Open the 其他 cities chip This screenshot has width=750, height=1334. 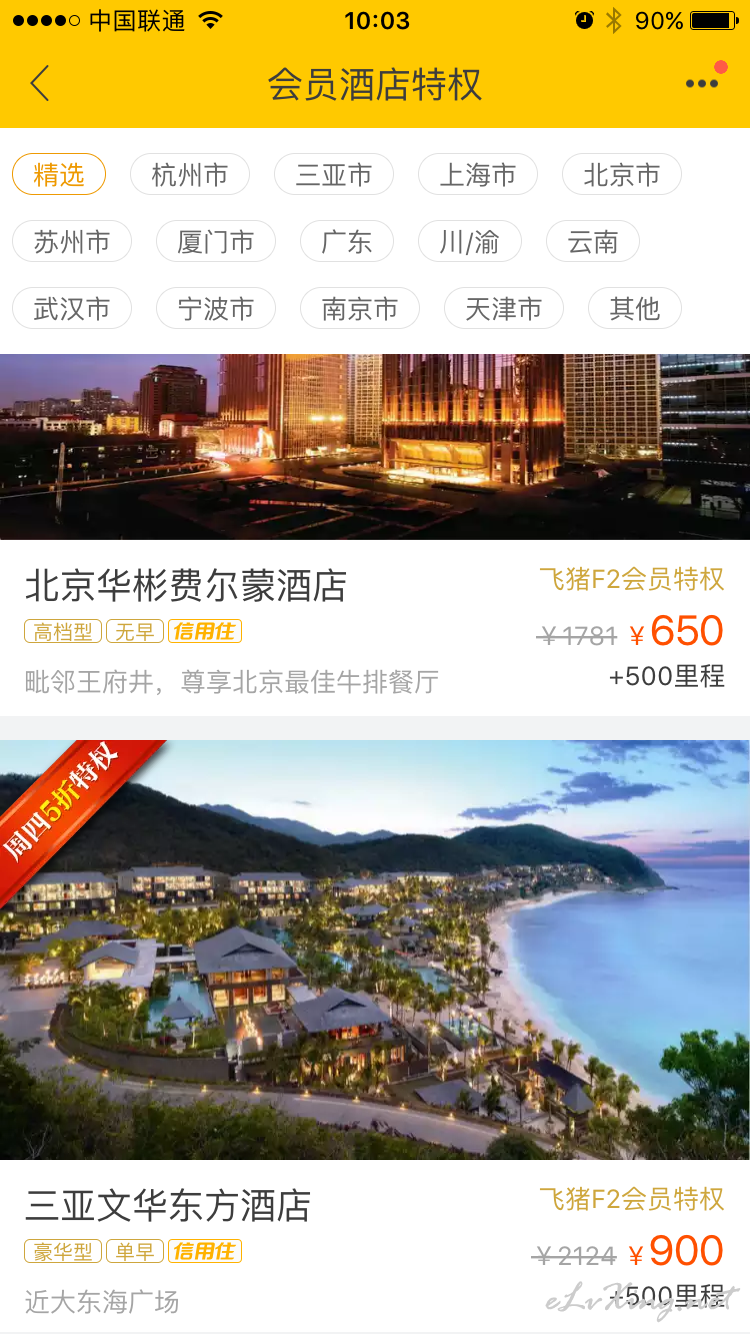point(635,309)
